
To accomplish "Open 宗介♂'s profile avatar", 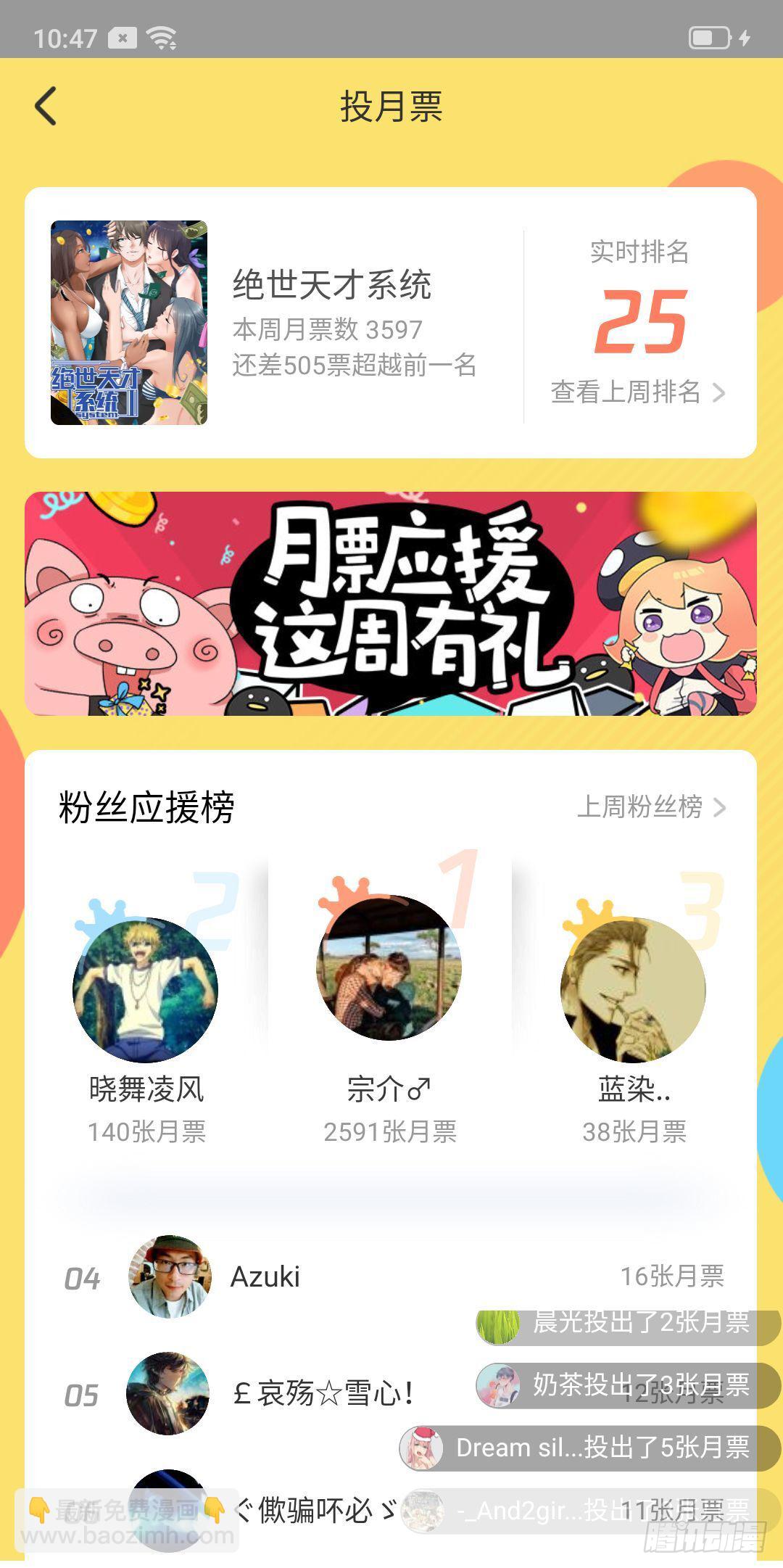I will pos(389,968).
